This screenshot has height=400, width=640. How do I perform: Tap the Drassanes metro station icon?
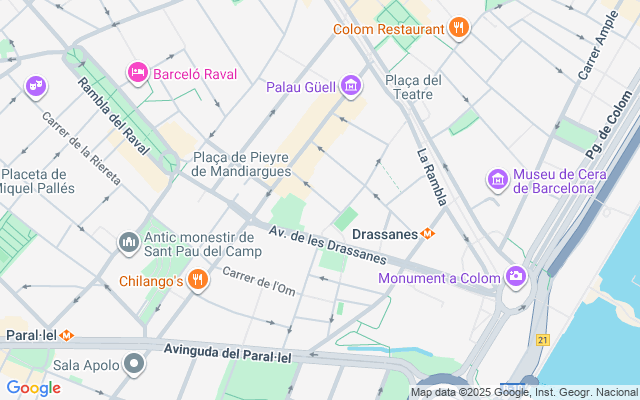coord(428,234)
